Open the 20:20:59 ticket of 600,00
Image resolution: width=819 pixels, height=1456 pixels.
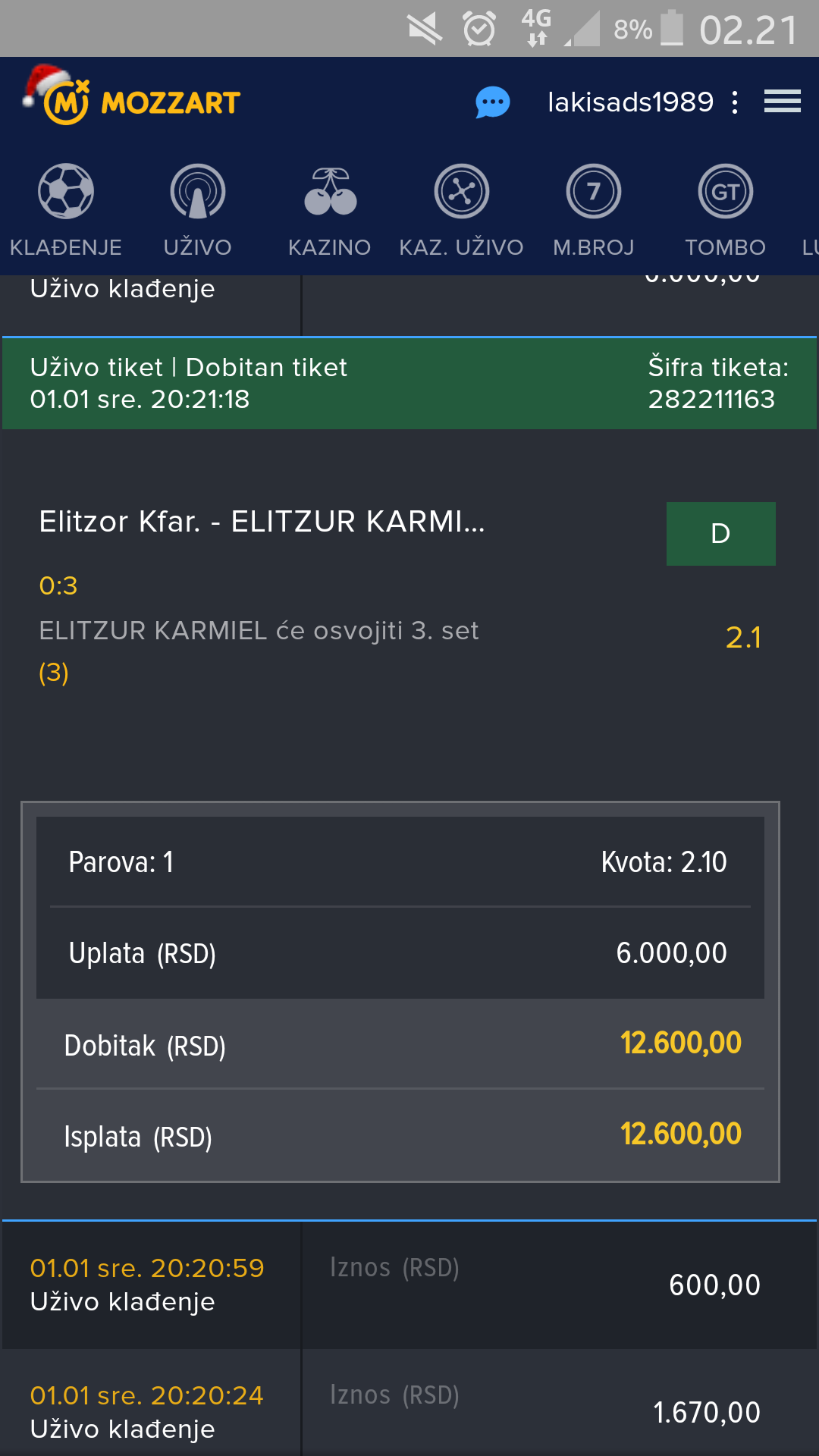(409, 1285)
